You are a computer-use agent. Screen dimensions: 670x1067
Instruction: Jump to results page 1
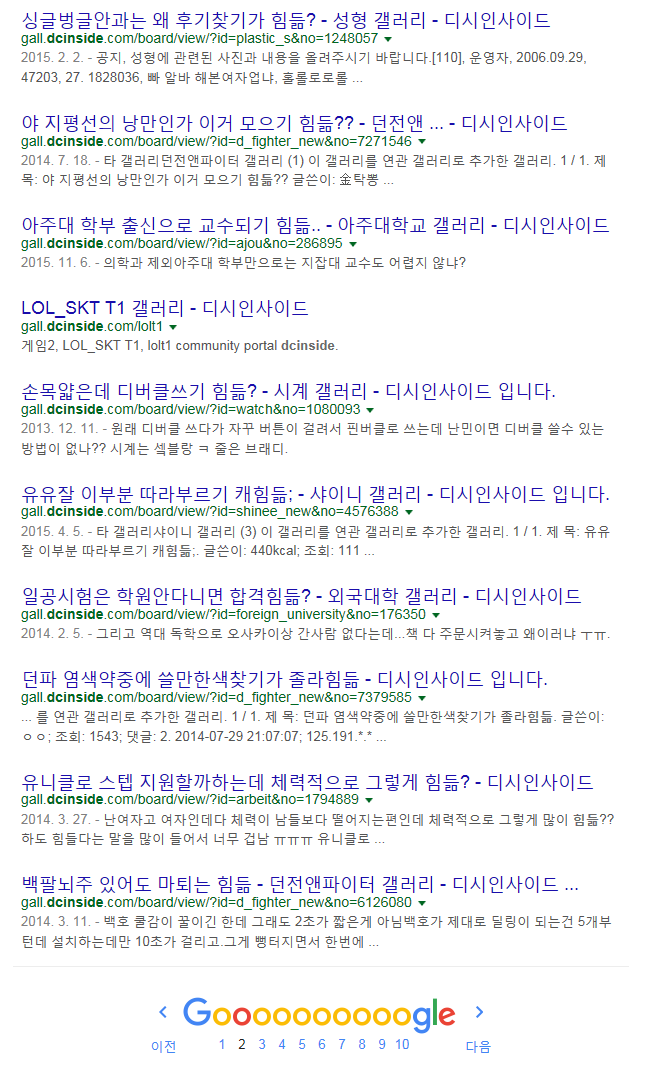(x=222, y=1044)
